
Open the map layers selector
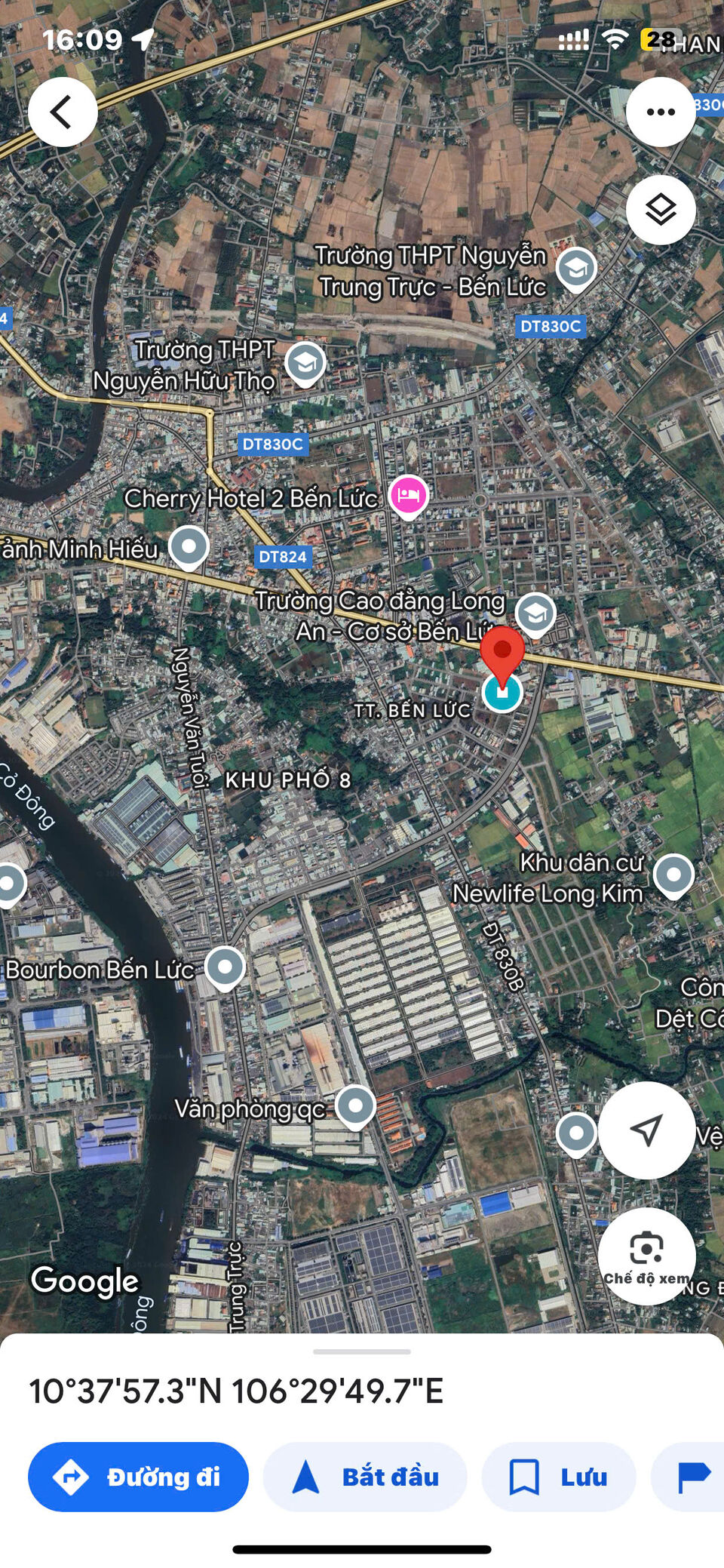661,210
